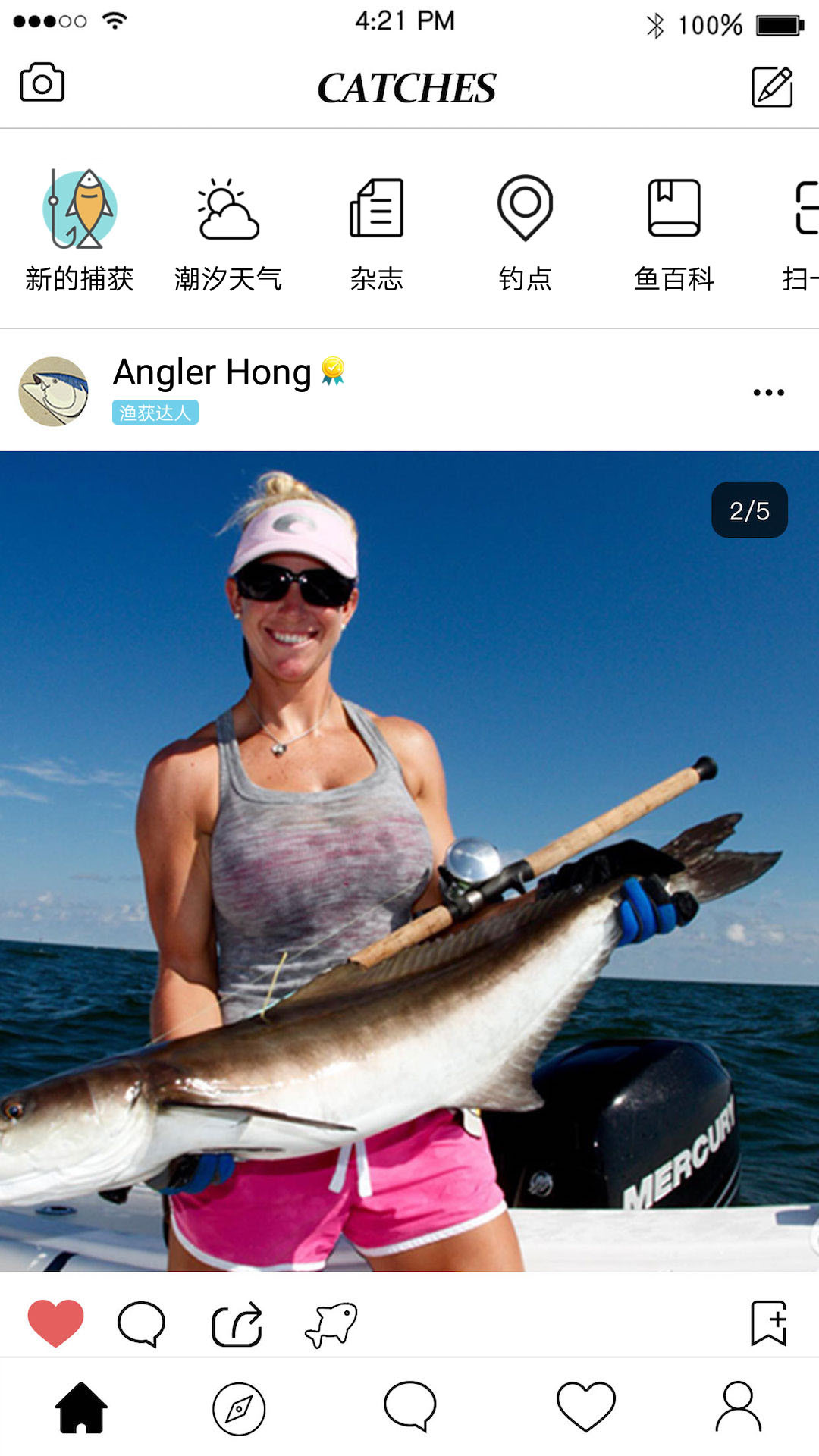Open the 鱼百科 fish encyclopedia
This screenshot has height=1456, width=819.
pos(675,227)
